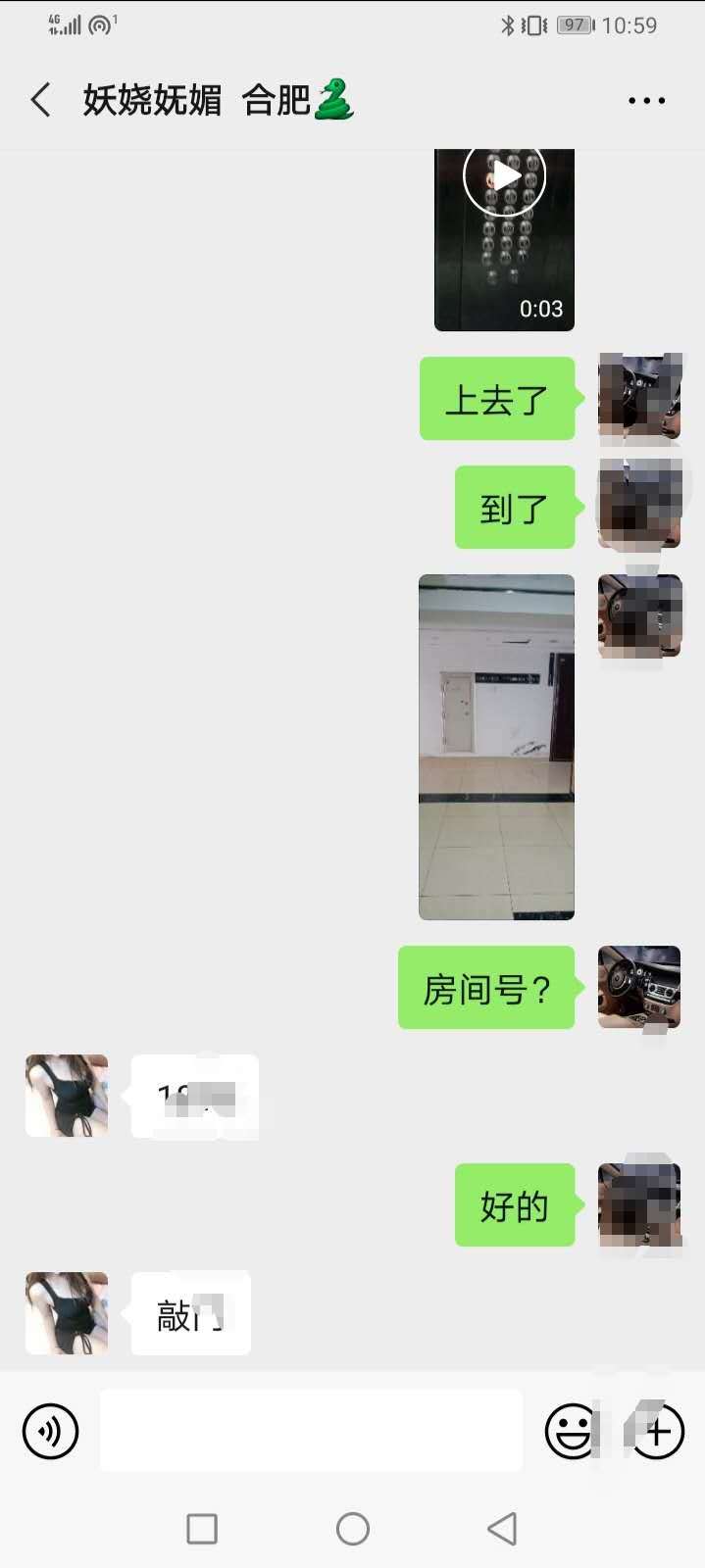This screenshot has height=1568, width=705.
Task: Focus the message text field
Action: [x=311, y=1431]
